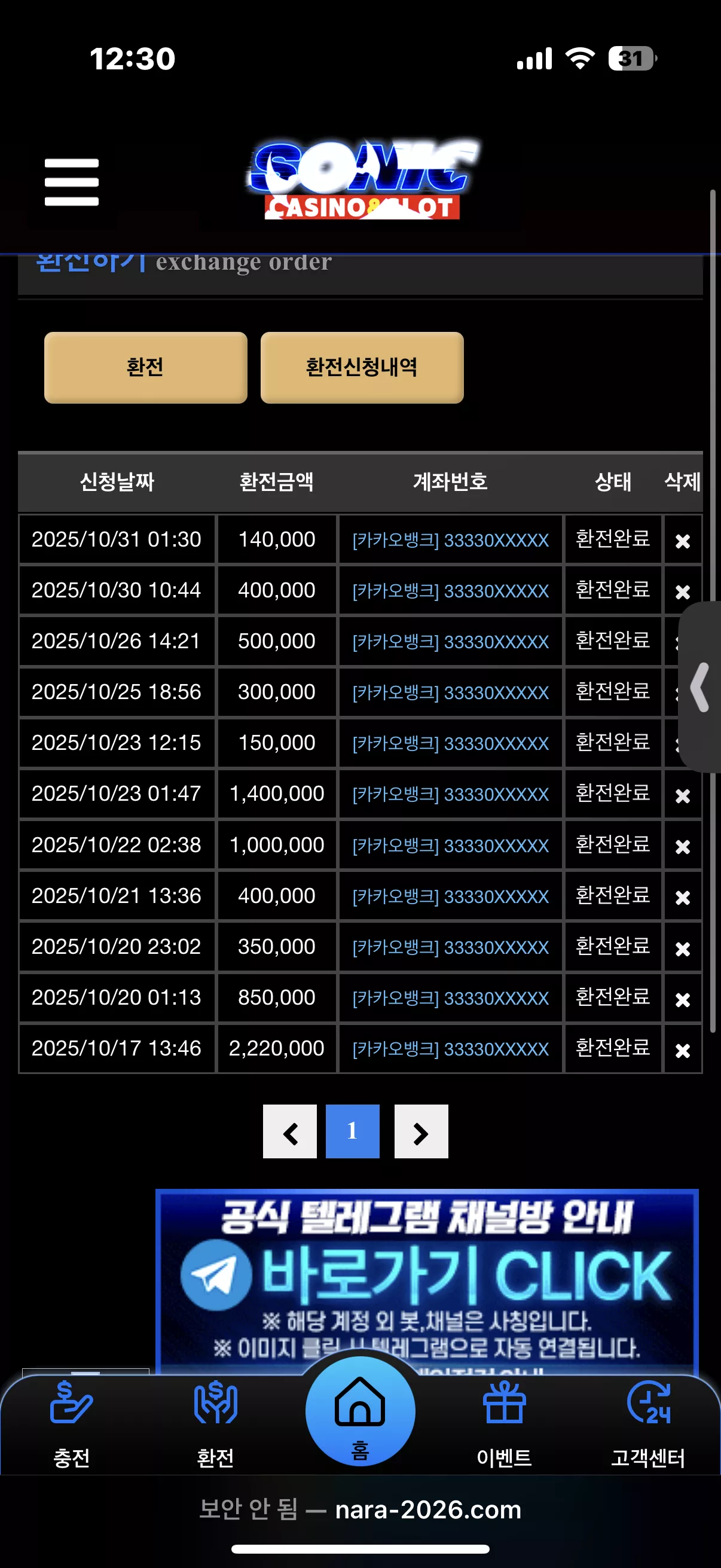Delete the 850,000 exchange entry

pyautogui.click(x=682, y=999)
